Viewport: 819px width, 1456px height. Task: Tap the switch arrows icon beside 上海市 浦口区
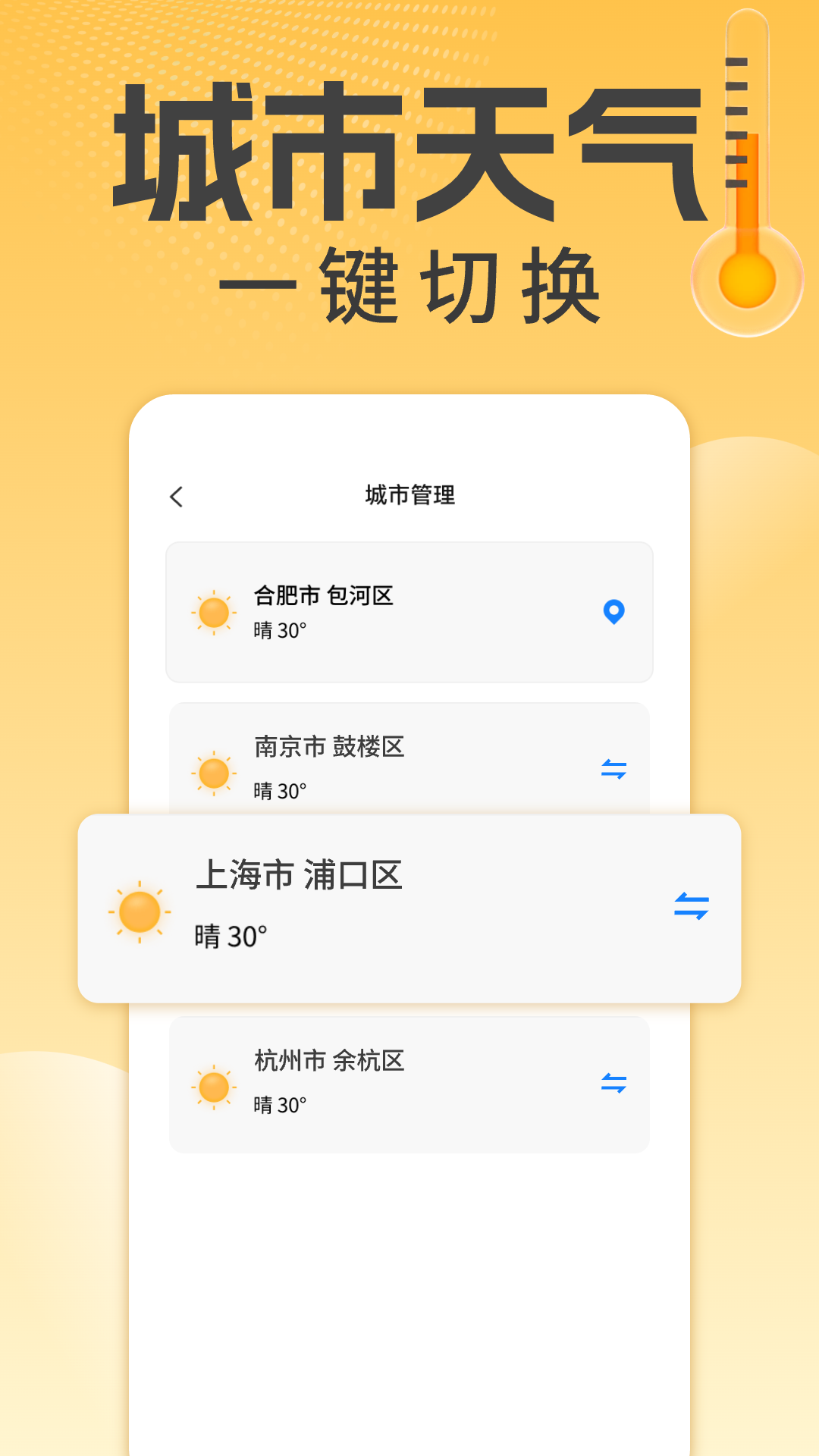(692, 907)
